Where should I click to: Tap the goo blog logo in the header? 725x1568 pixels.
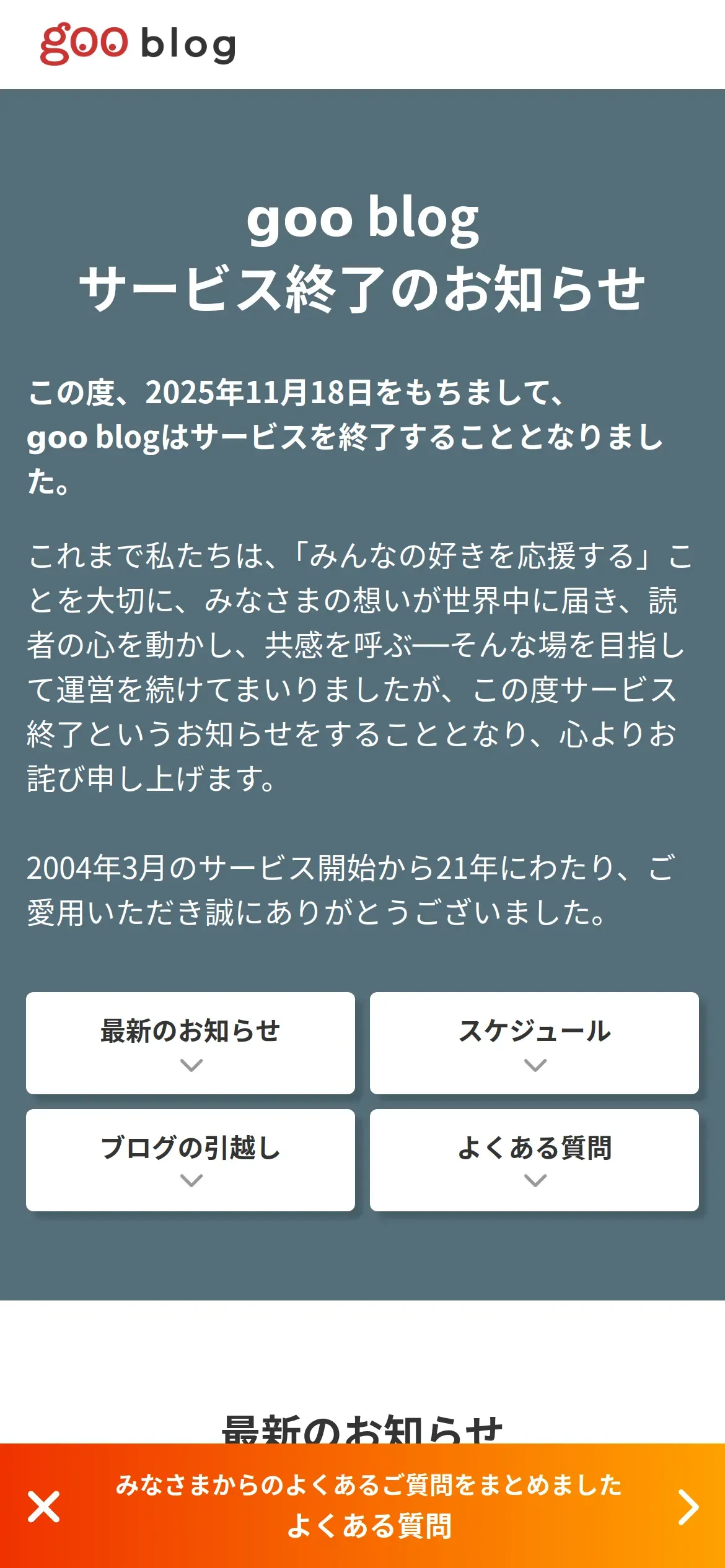pos(138,44)
